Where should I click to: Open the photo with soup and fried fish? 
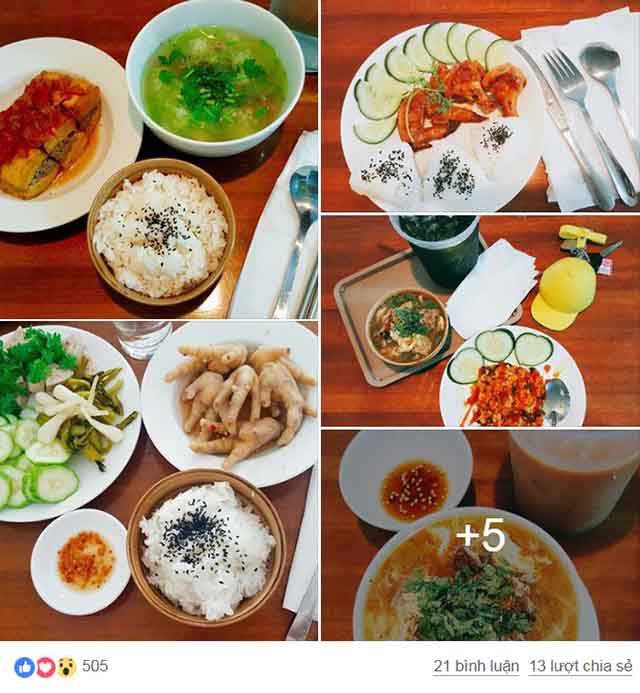(159, 158)
